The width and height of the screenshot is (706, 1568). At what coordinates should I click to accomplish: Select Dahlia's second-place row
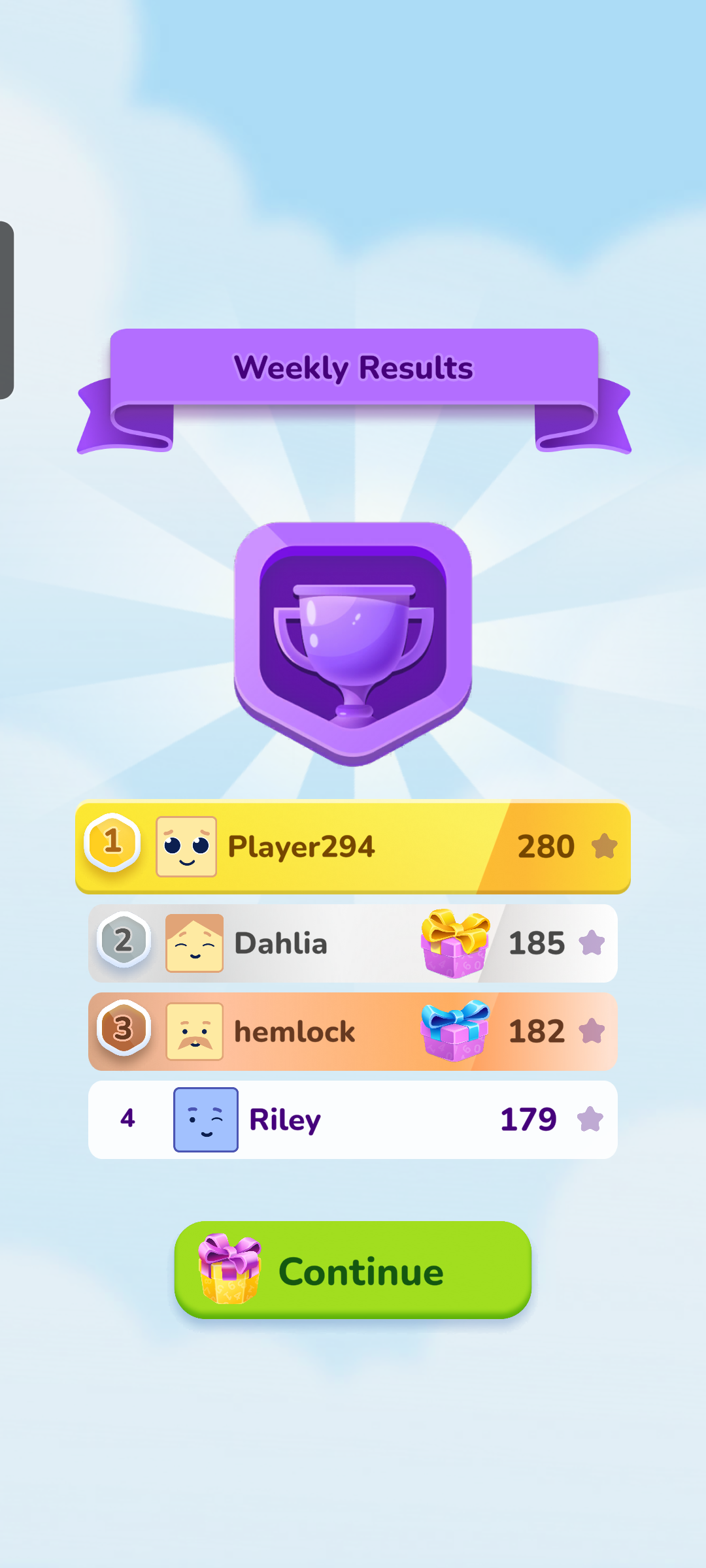(x=353, y=943)
